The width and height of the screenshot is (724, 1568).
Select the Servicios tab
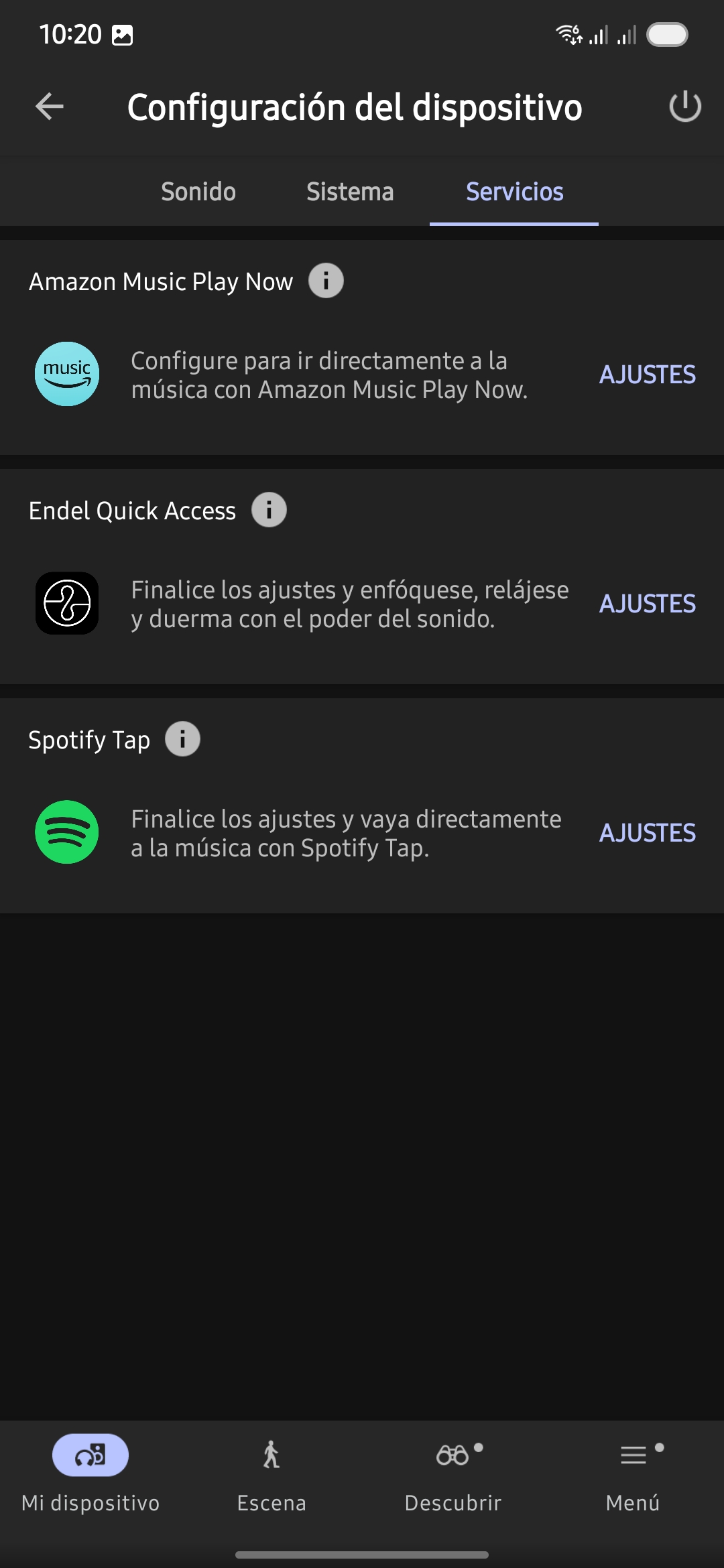pos(514,192)
